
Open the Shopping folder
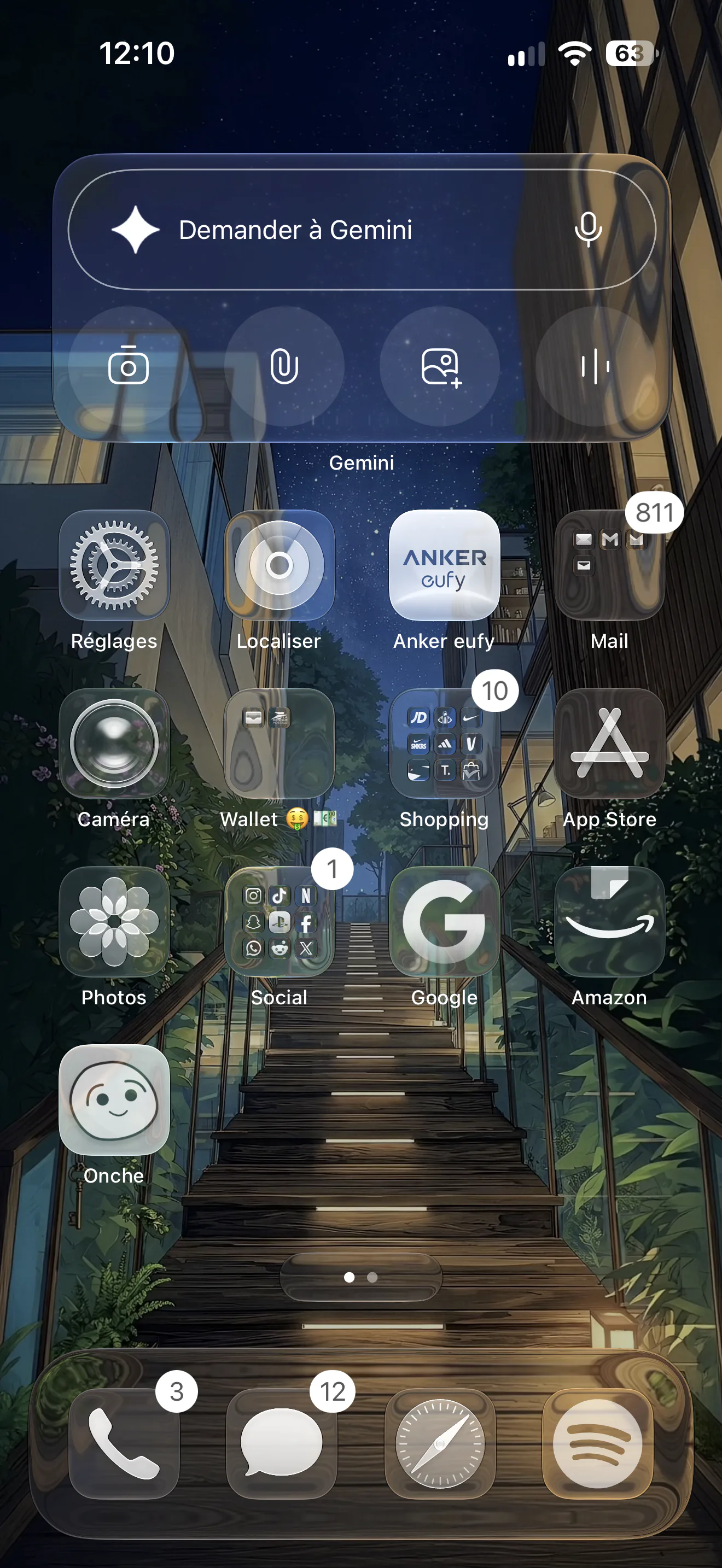click(x=444, y=743)
